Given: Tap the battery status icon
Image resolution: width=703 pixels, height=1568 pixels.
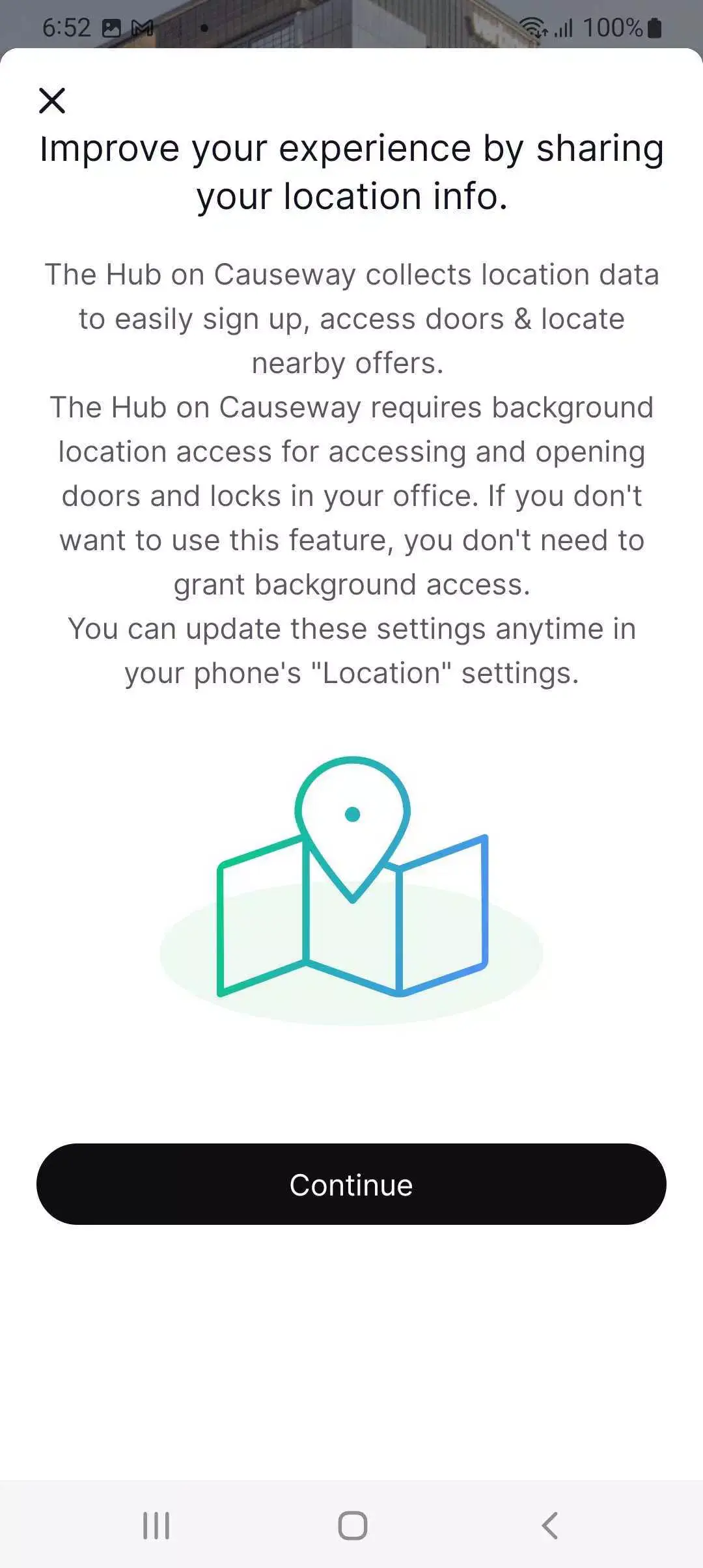Looking at the screenshot, I should (x=654, y=27).
